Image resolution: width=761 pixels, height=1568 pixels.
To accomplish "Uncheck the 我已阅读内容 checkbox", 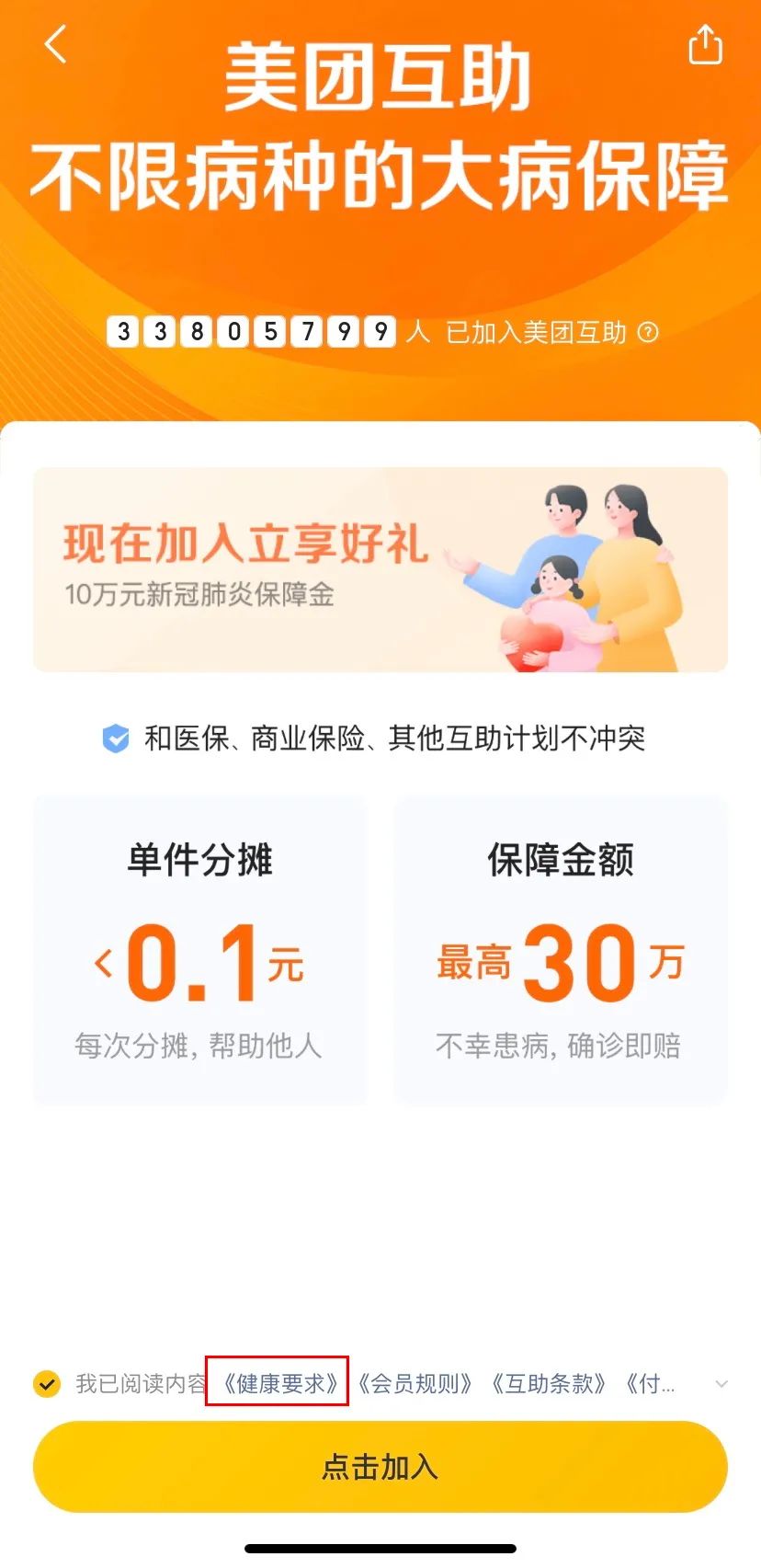I will [x=46, y=1383].
